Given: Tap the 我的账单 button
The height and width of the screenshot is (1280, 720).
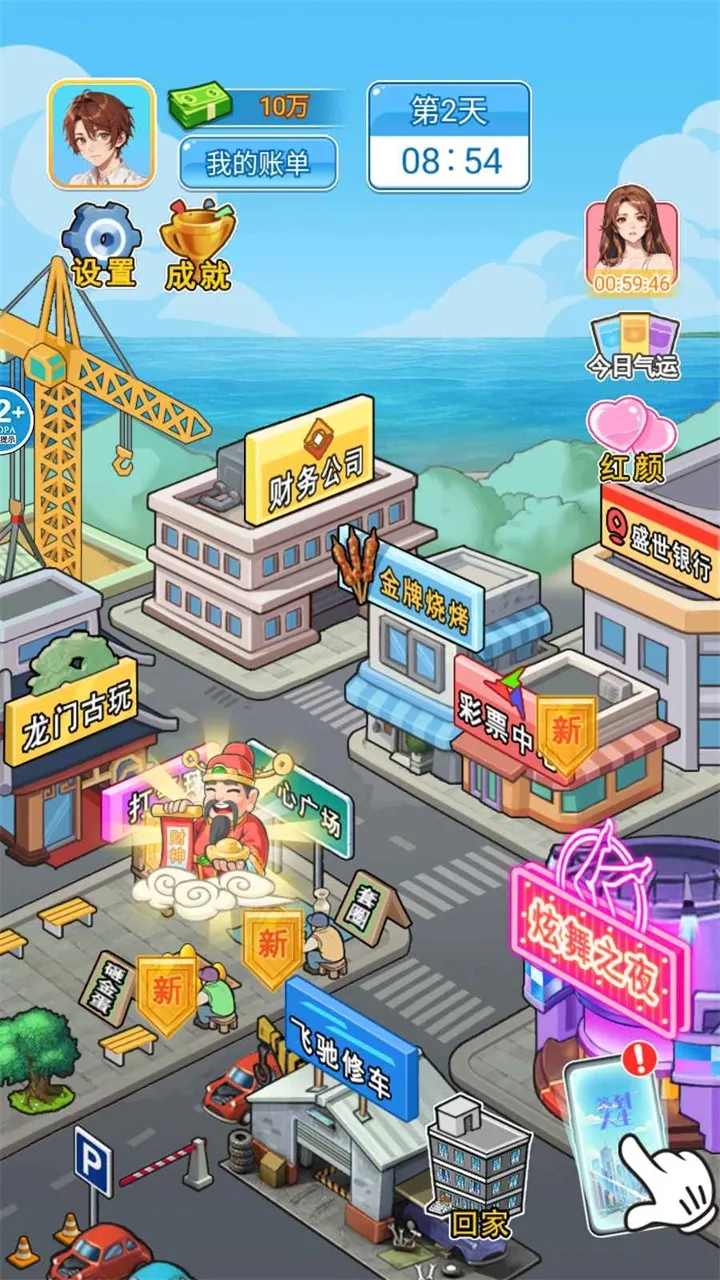Looking at the screenshot, I should pyautogui.click(x=258, y=164).
